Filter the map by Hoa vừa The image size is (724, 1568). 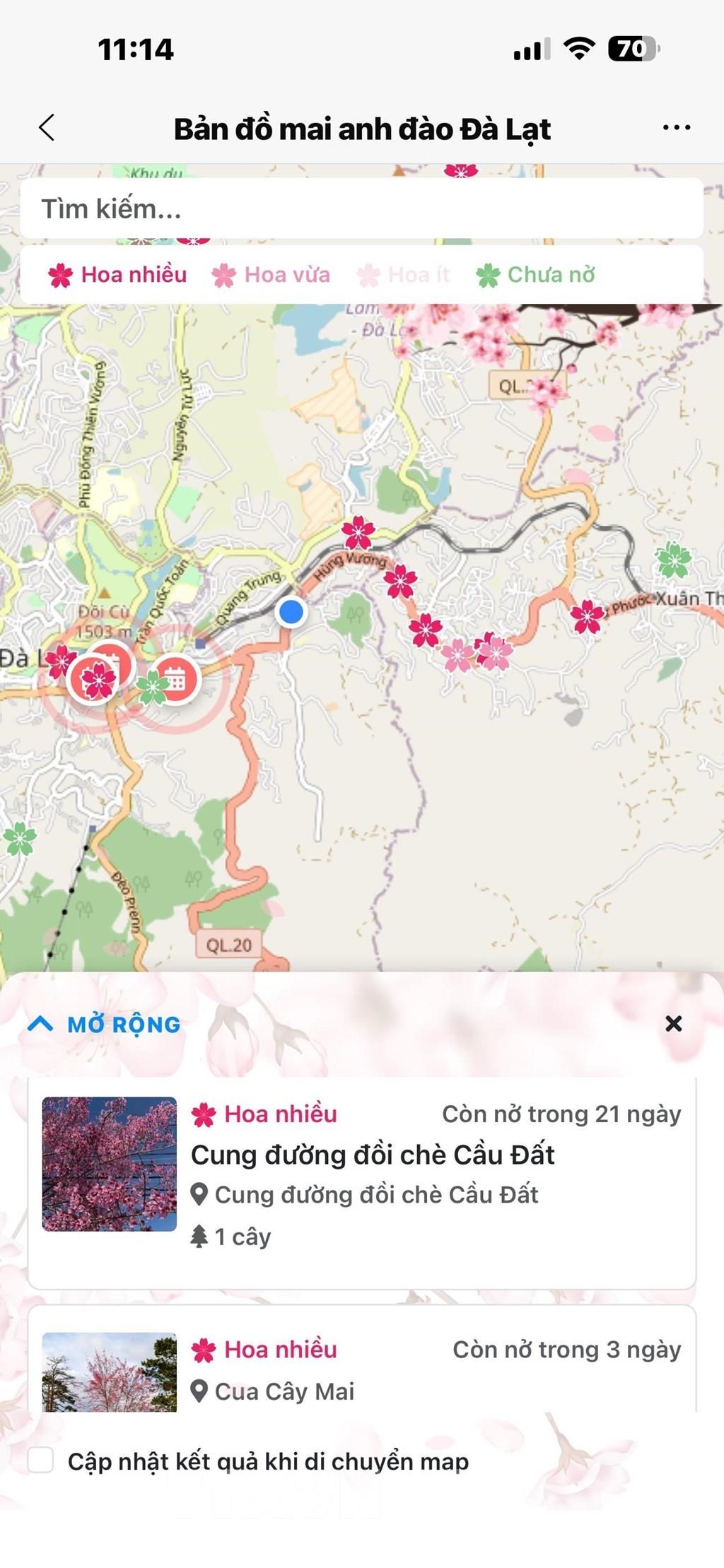(x=271, y=275)
